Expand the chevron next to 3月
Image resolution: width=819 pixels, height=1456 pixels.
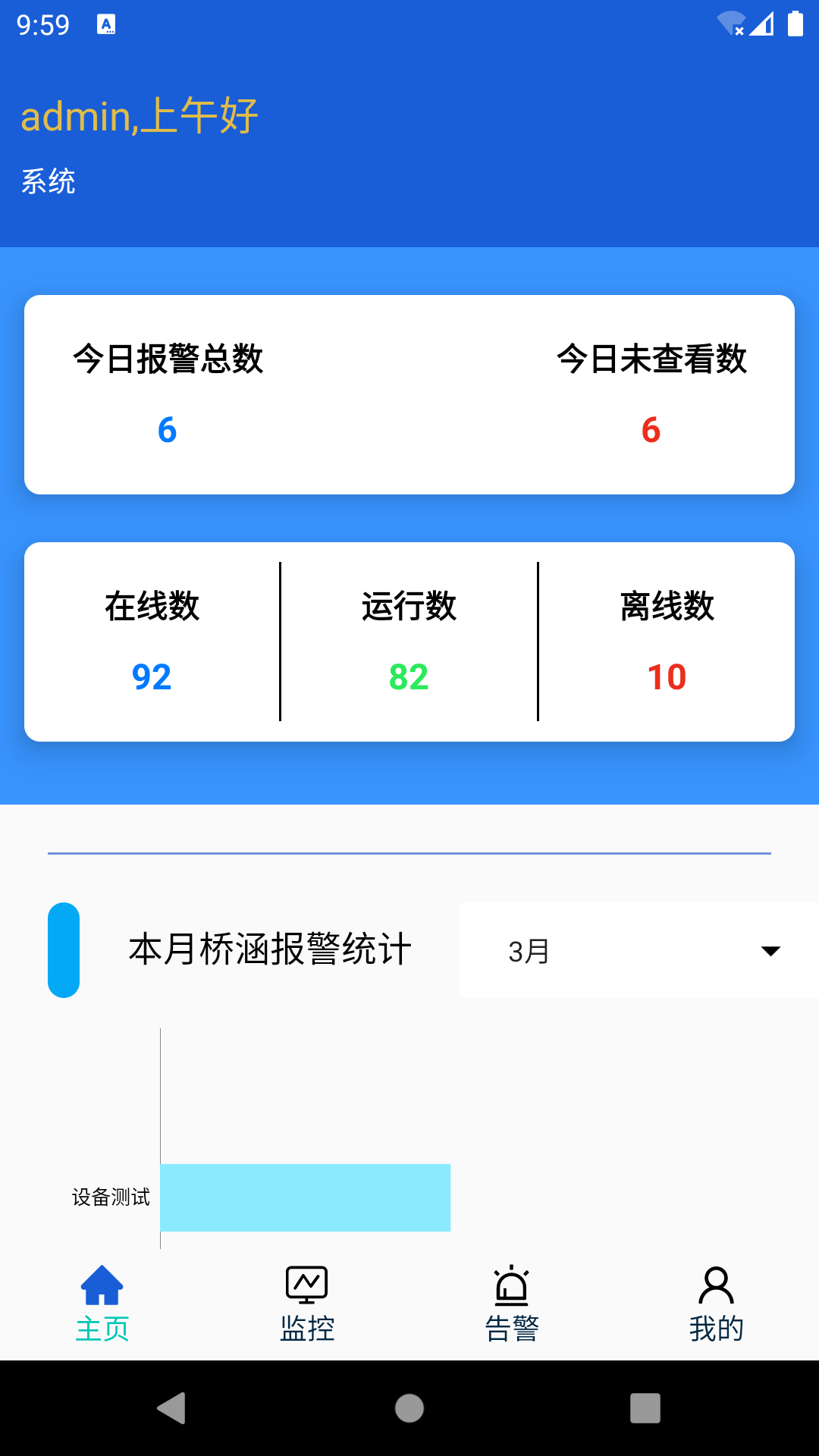pos(770,950)
